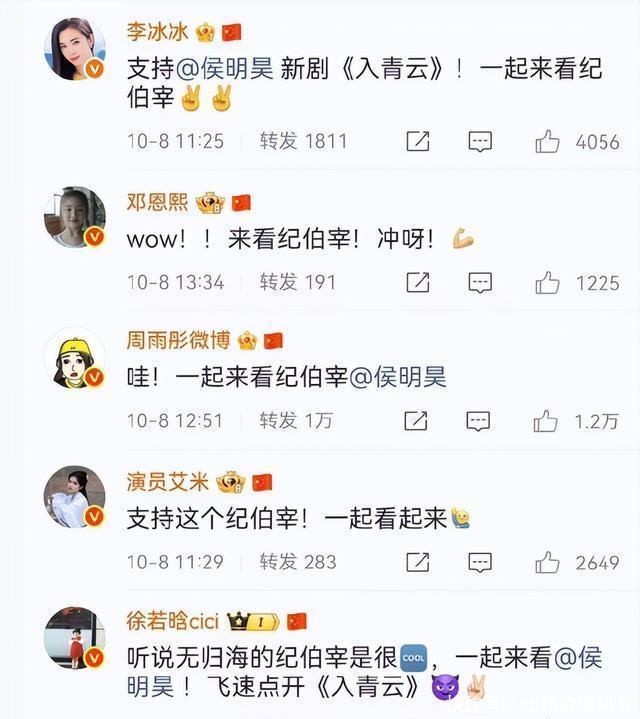This screenshot has width=640, height=719.
Task: Comment on 演员艾米's post
Action: 480,562
